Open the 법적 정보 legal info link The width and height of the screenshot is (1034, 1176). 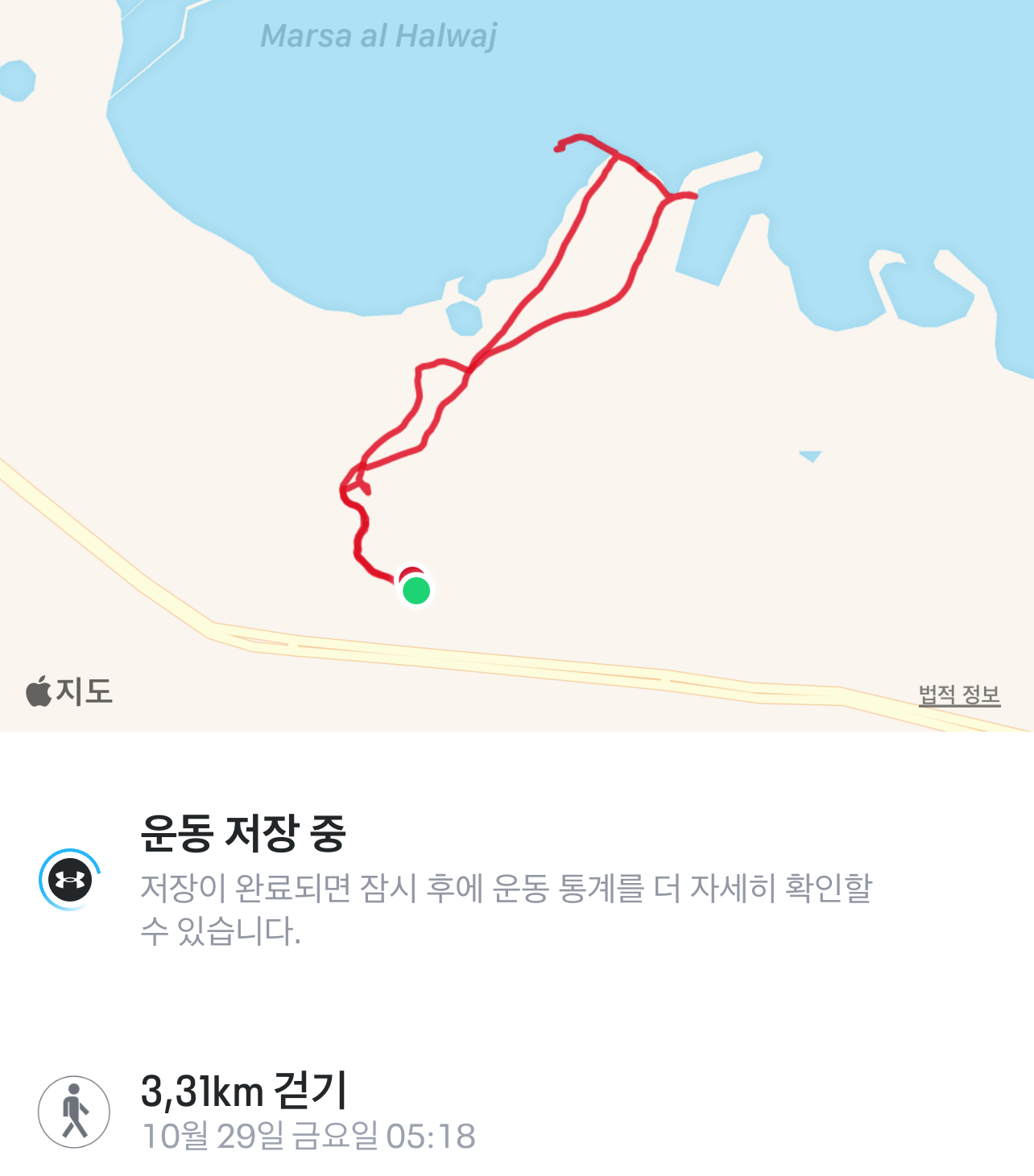point(959,695)
